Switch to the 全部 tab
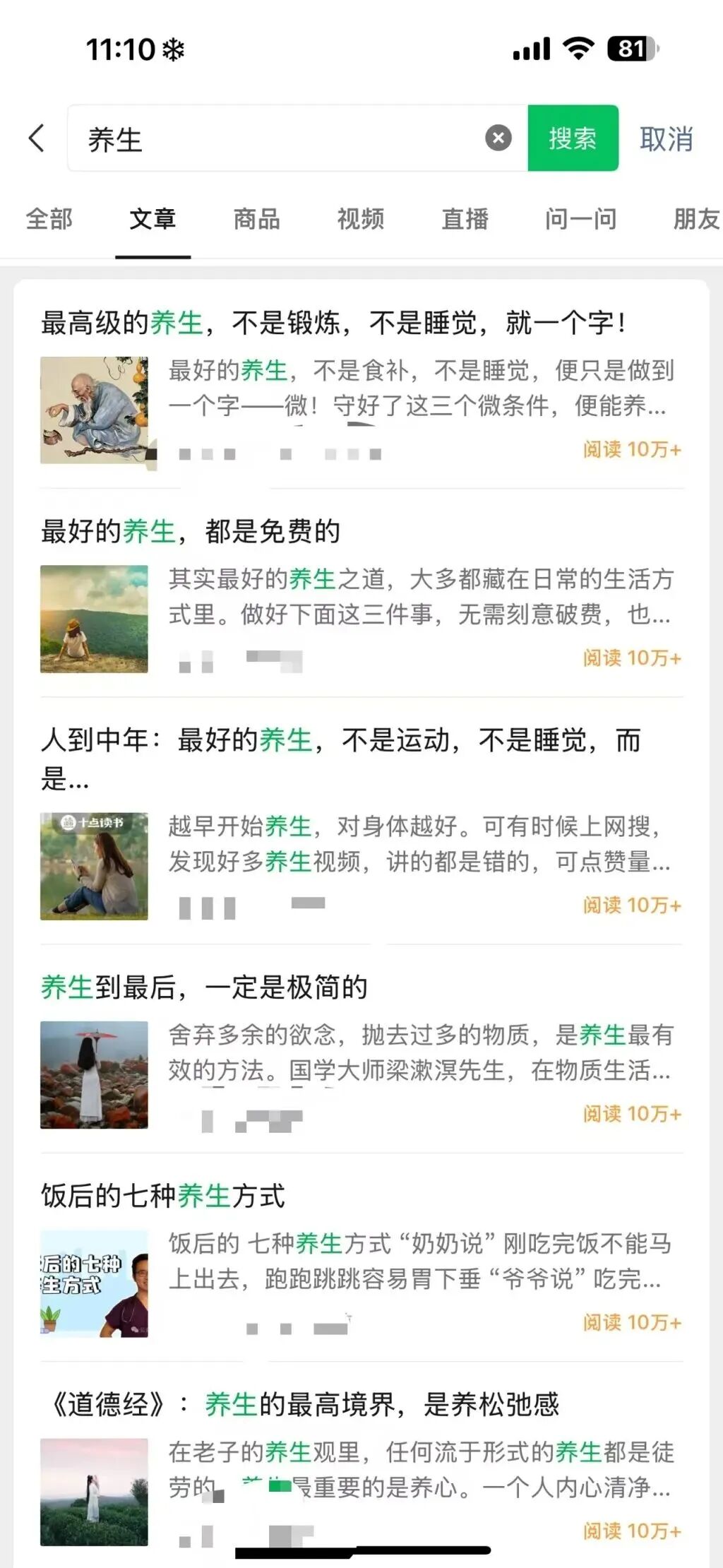 (49, 219)
